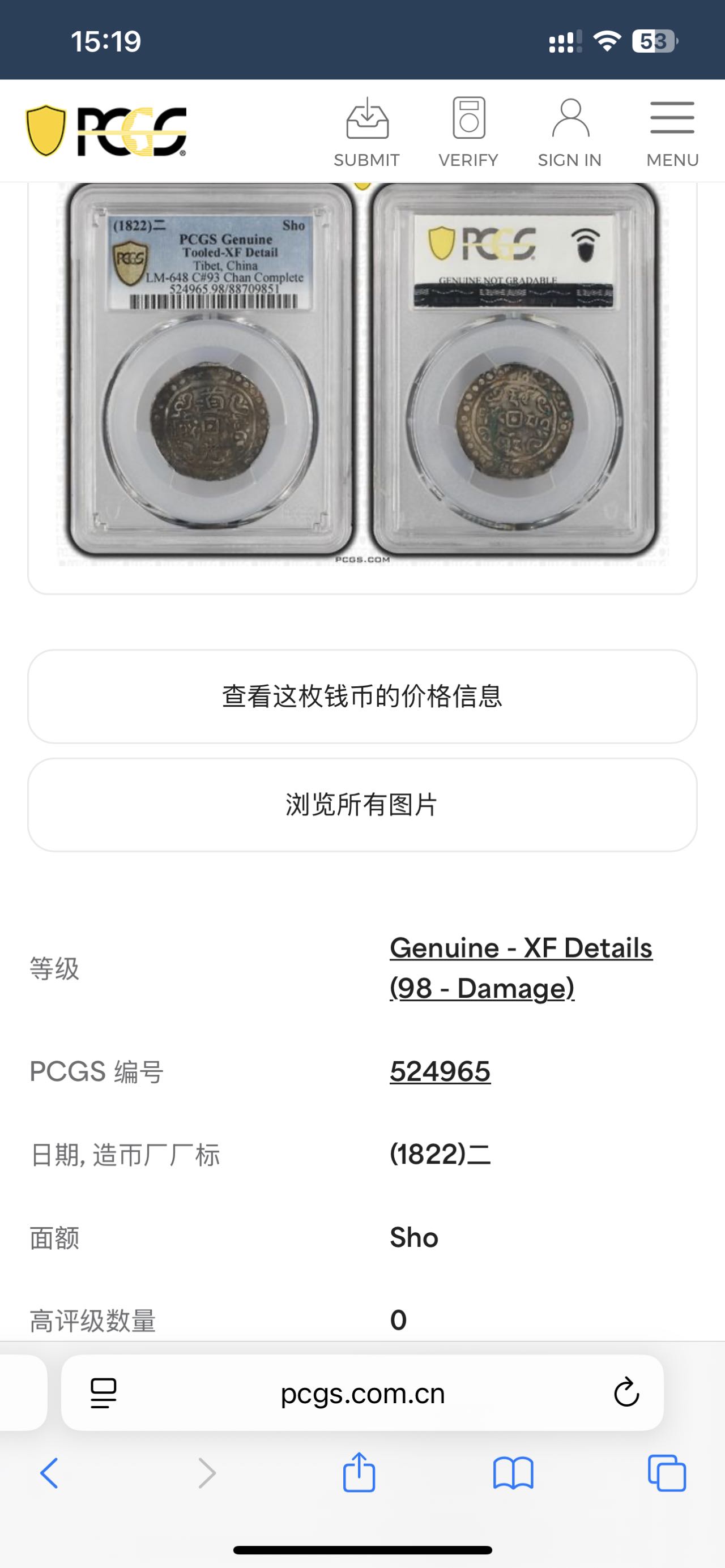Viewport: 725px width, 1568px height.
Task: Open the coin slab image
Action: coord(363,371)
